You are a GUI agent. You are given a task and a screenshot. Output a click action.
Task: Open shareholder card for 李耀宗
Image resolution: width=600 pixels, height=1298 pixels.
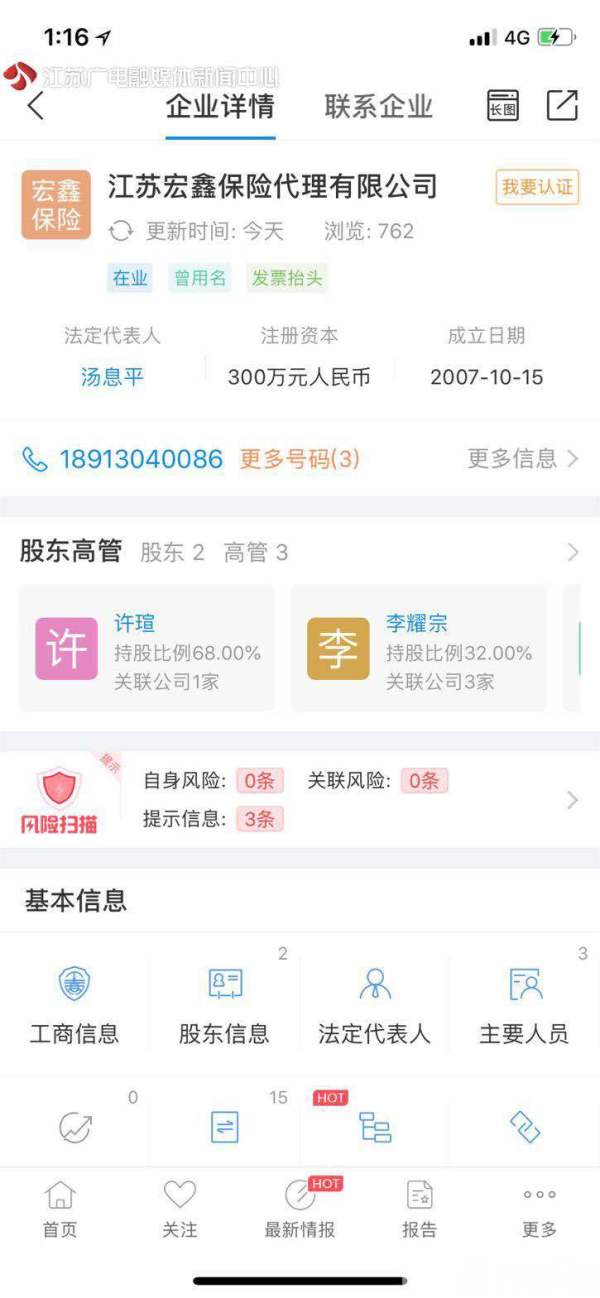point(419,648)
